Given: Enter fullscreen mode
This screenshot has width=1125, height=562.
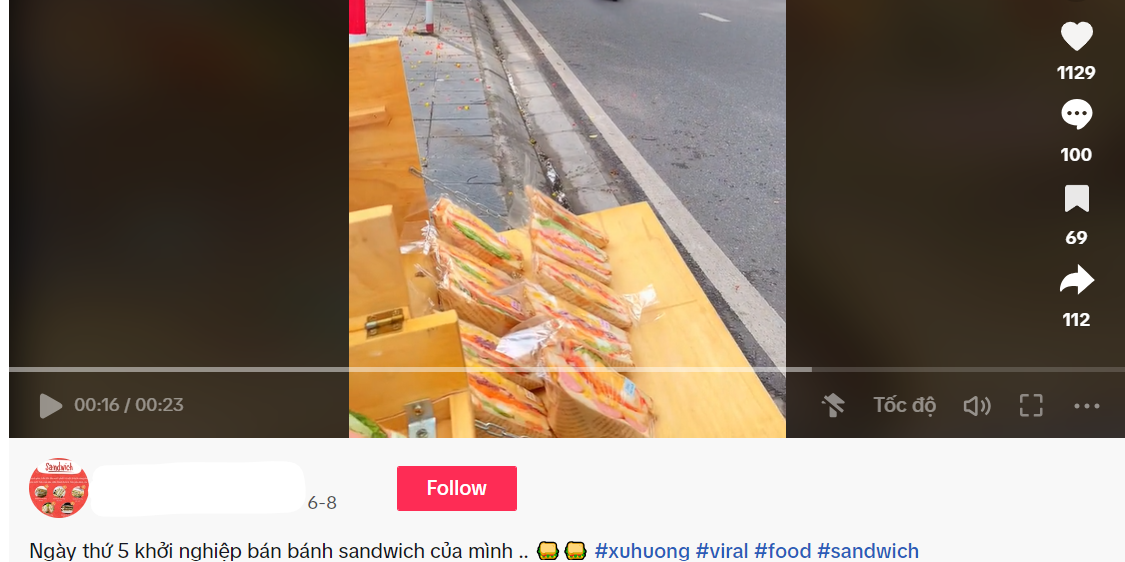Looking at the screenshot, I should pos(1031,405).
